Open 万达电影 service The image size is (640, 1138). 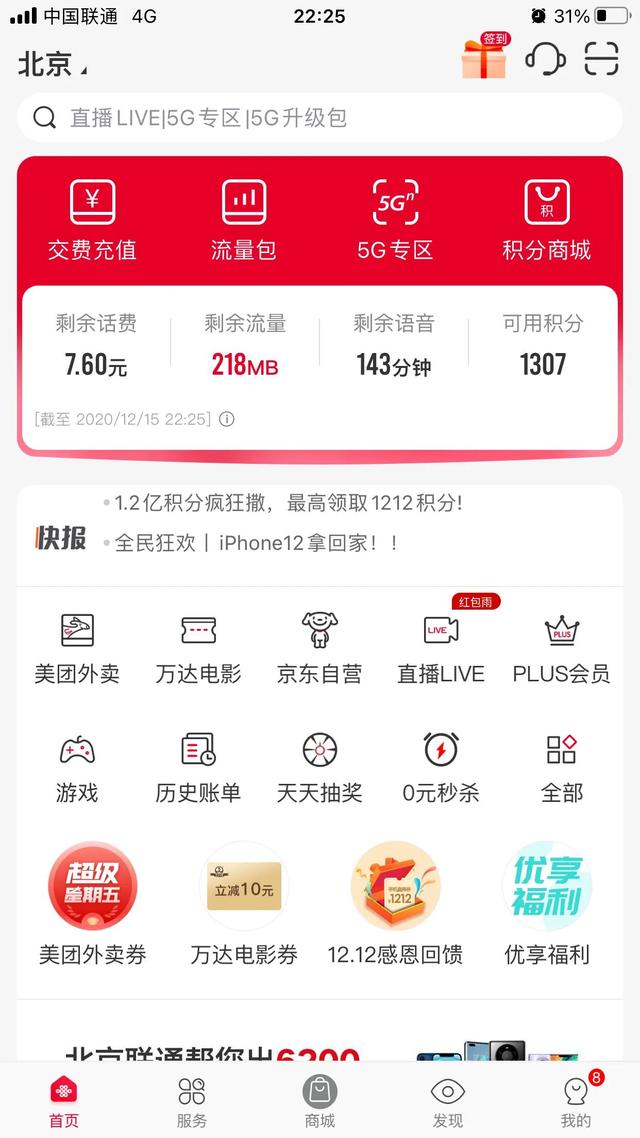[x=198, y=648]
